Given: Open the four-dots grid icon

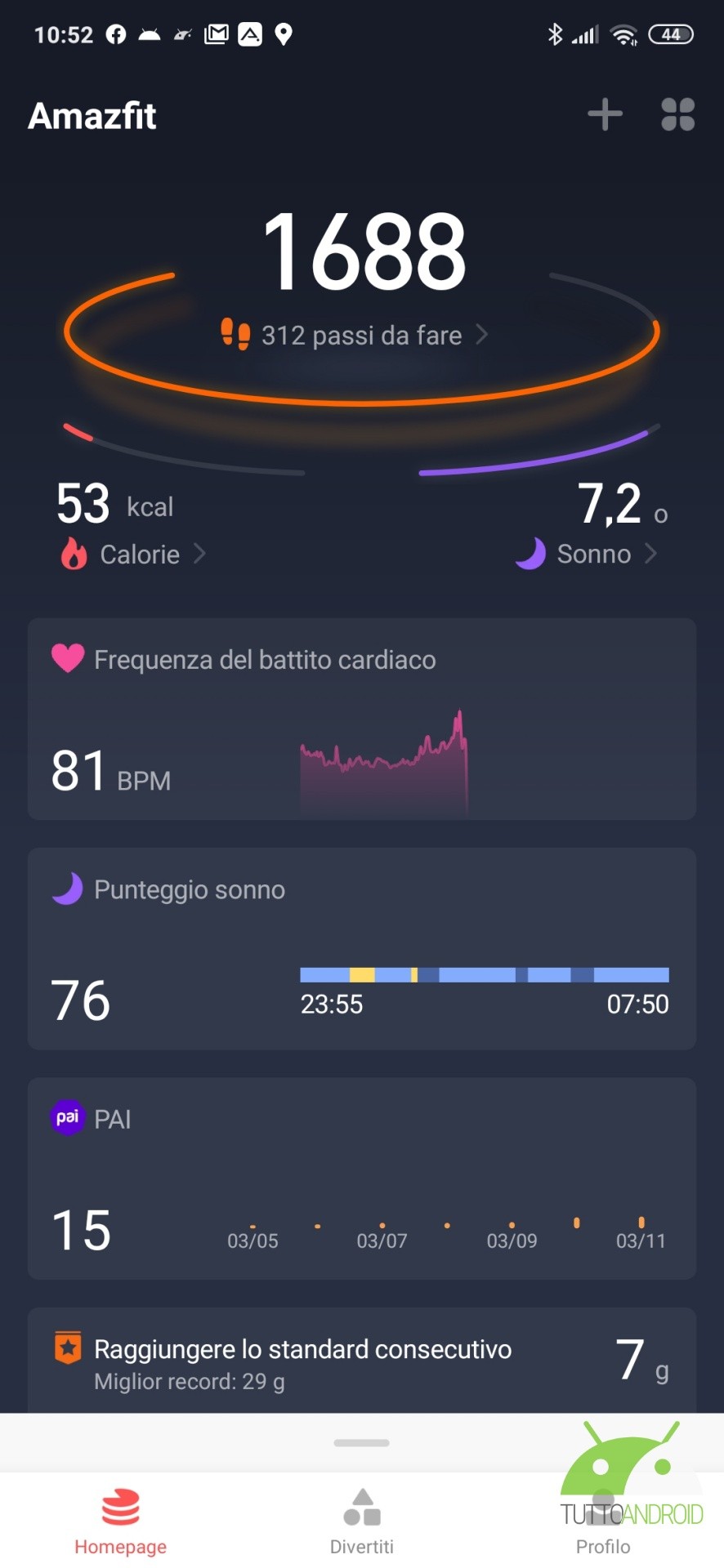Looking at the screenshot, I should pyautogui.click(x=677, y=114).
